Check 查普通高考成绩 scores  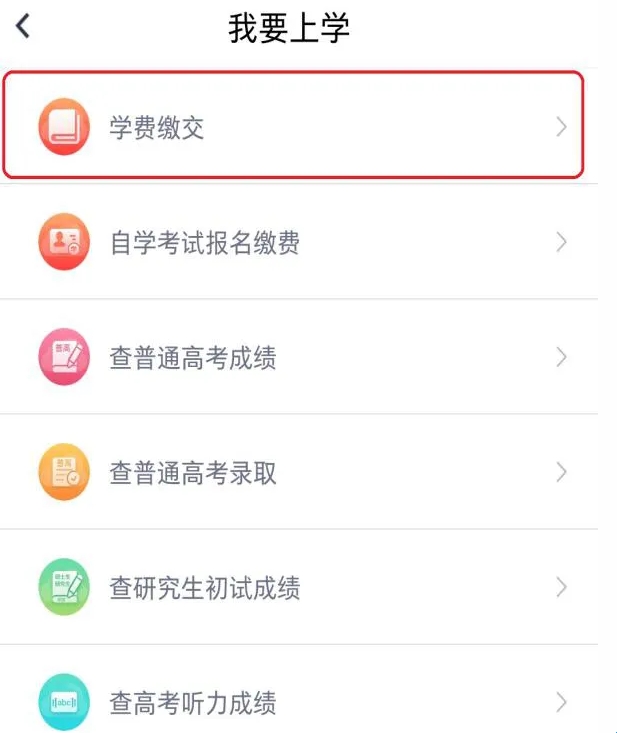point(292,357)
